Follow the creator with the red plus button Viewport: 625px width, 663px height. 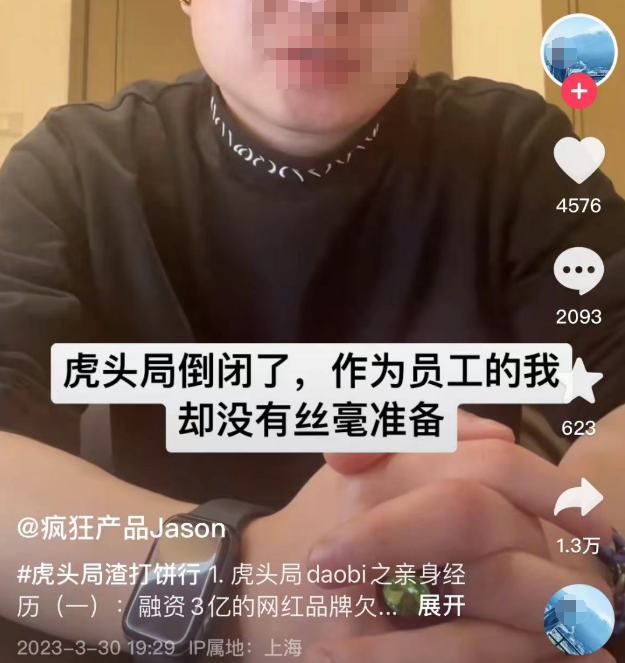(579, 92)
